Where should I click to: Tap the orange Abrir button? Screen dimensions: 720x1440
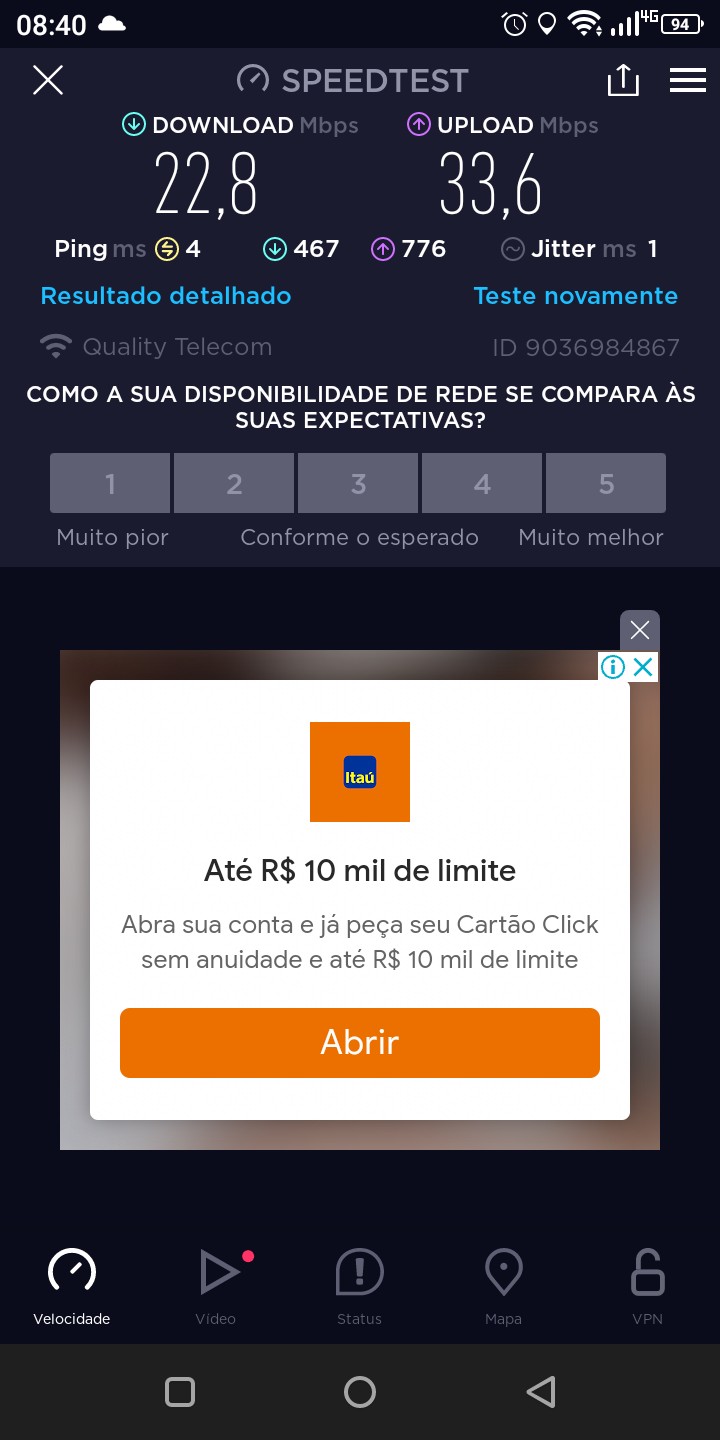pyautogui.click(x=360, y=1043)
